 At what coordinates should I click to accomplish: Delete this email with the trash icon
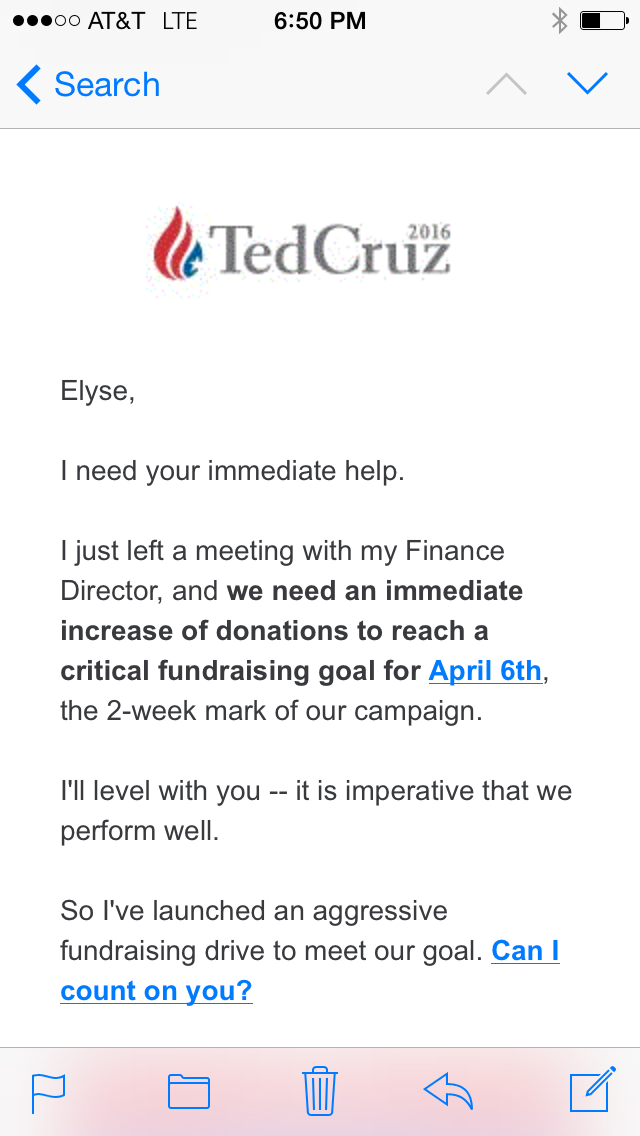tap(320, 1090)
